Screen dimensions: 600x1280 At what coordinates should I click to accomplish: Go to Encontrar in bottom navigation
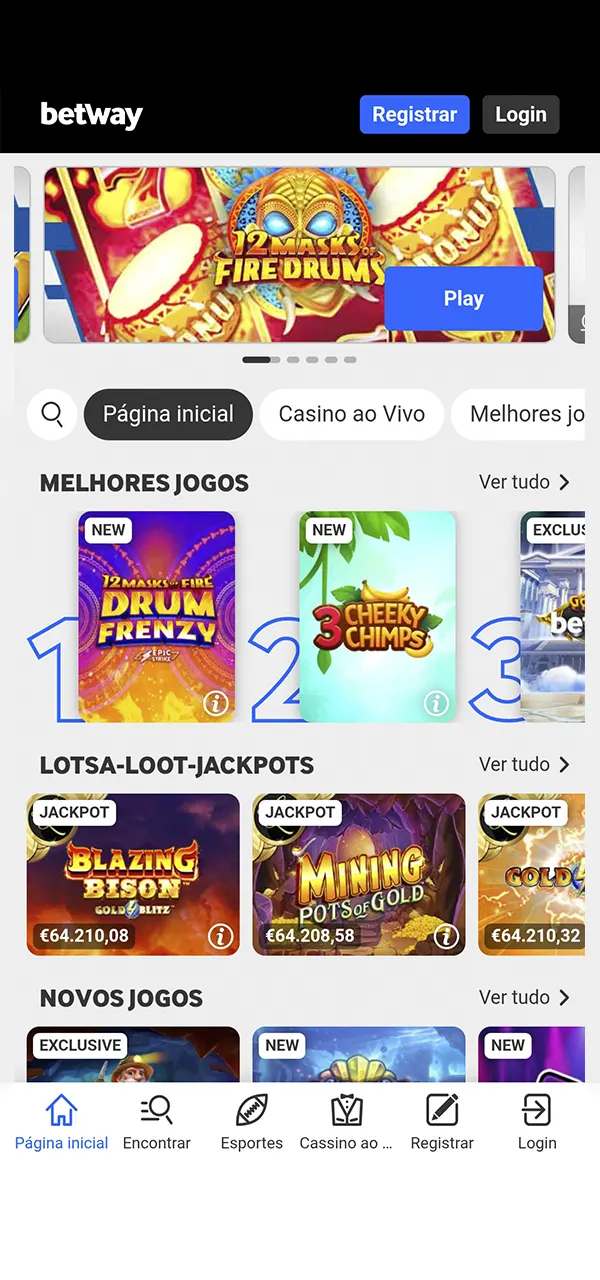156,1122
